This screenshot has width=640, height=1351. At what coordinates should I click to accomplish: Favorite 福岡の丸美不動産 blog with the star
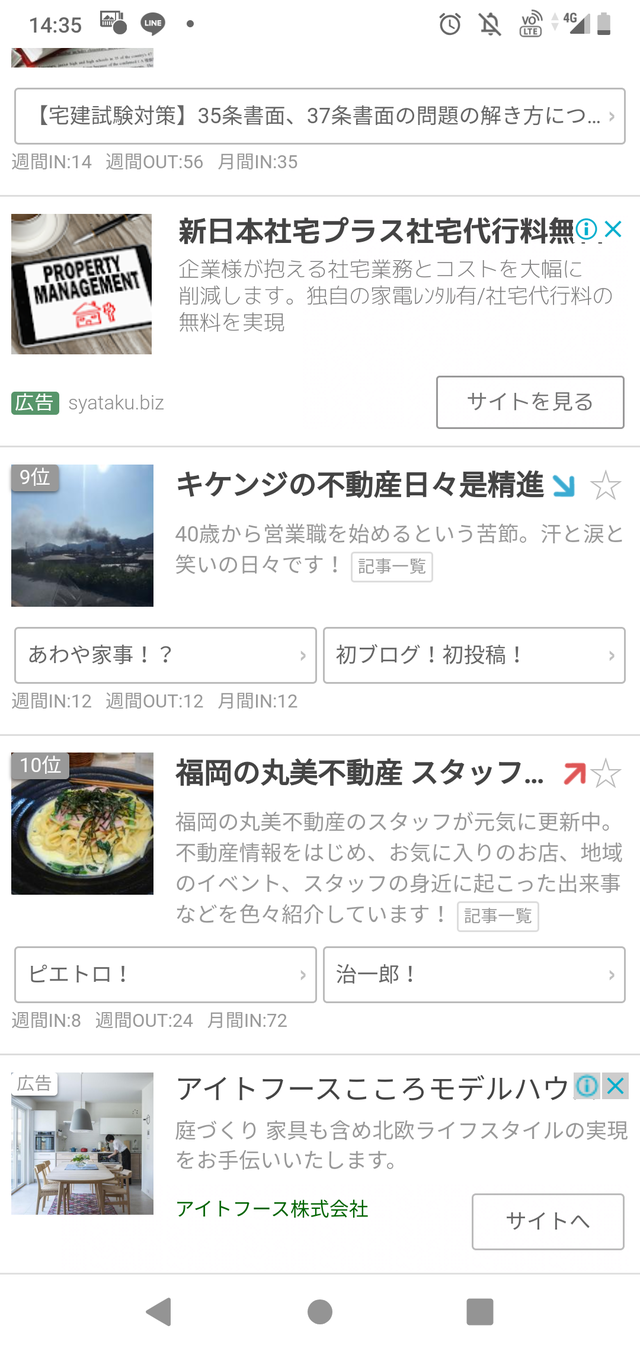[x=606, y=773]
